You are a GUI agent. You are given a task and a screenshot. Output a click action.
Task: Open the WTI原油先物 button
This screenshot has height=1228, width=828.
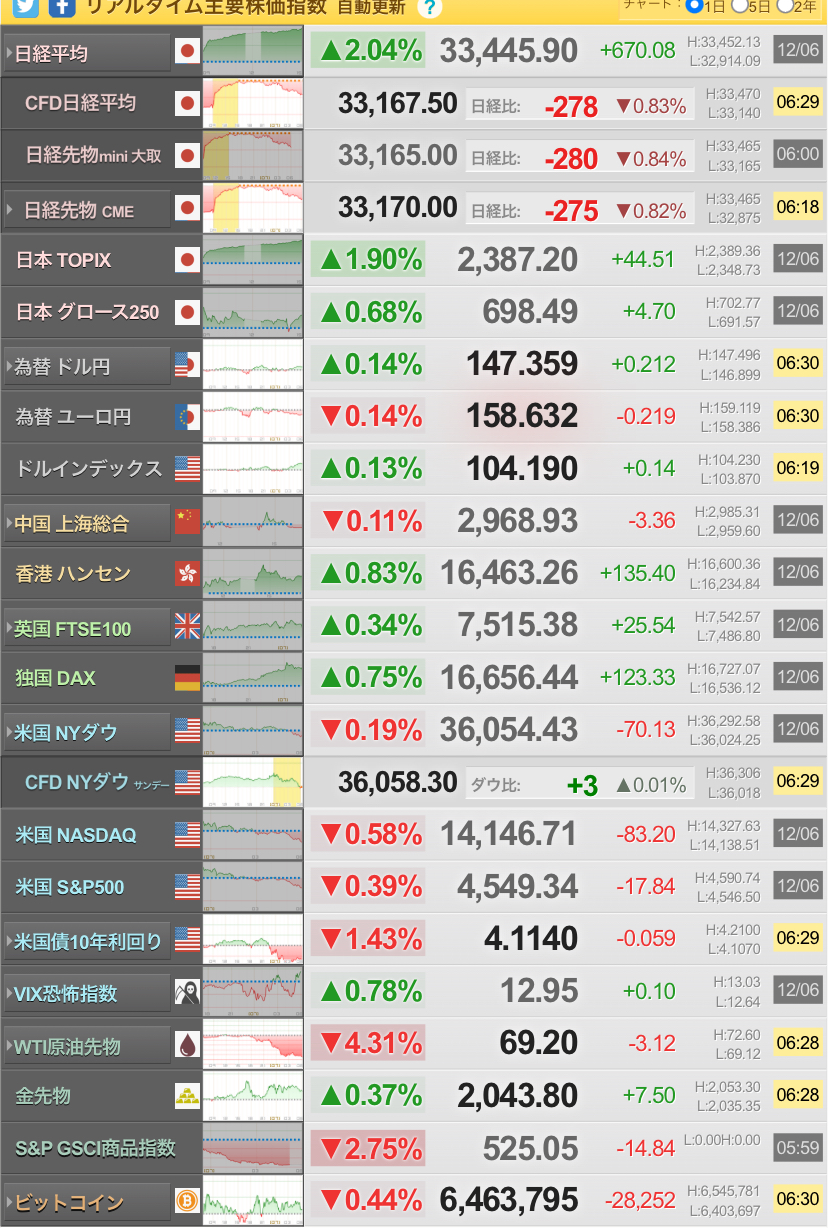click(x=87, y=1046)
